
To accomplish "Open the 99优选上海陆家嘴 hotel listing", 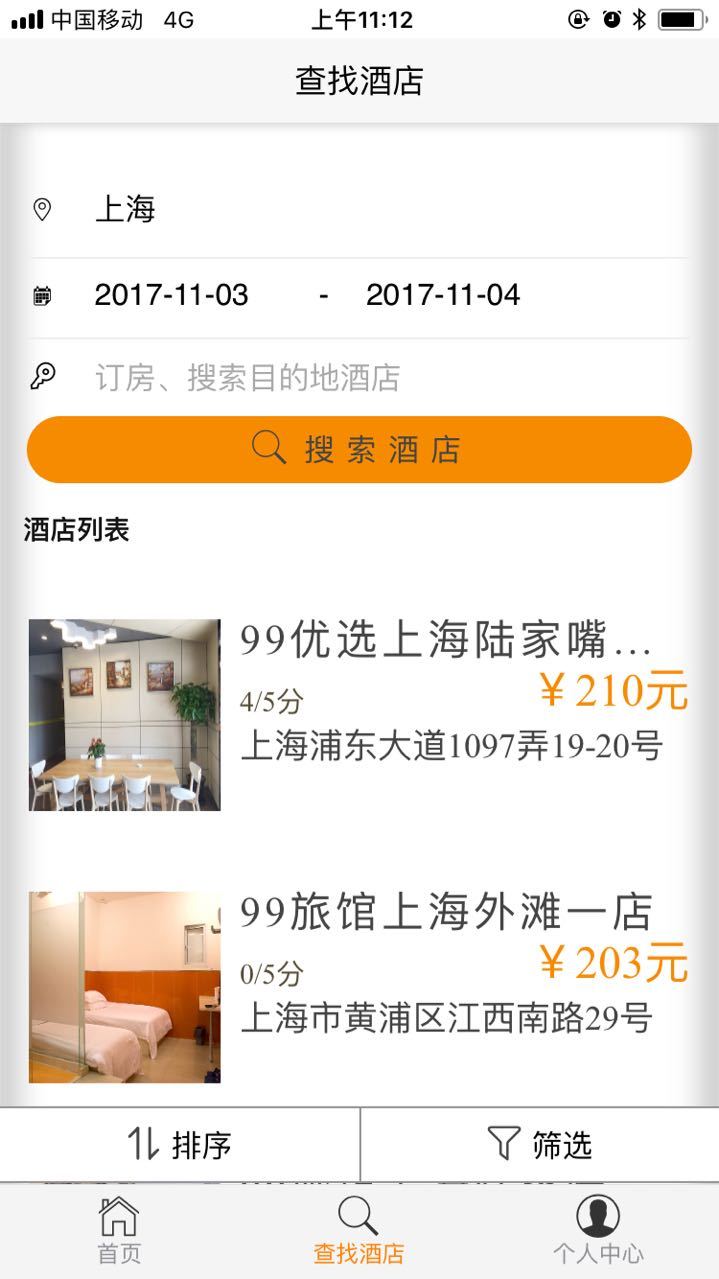I will (x=446, y=642).
